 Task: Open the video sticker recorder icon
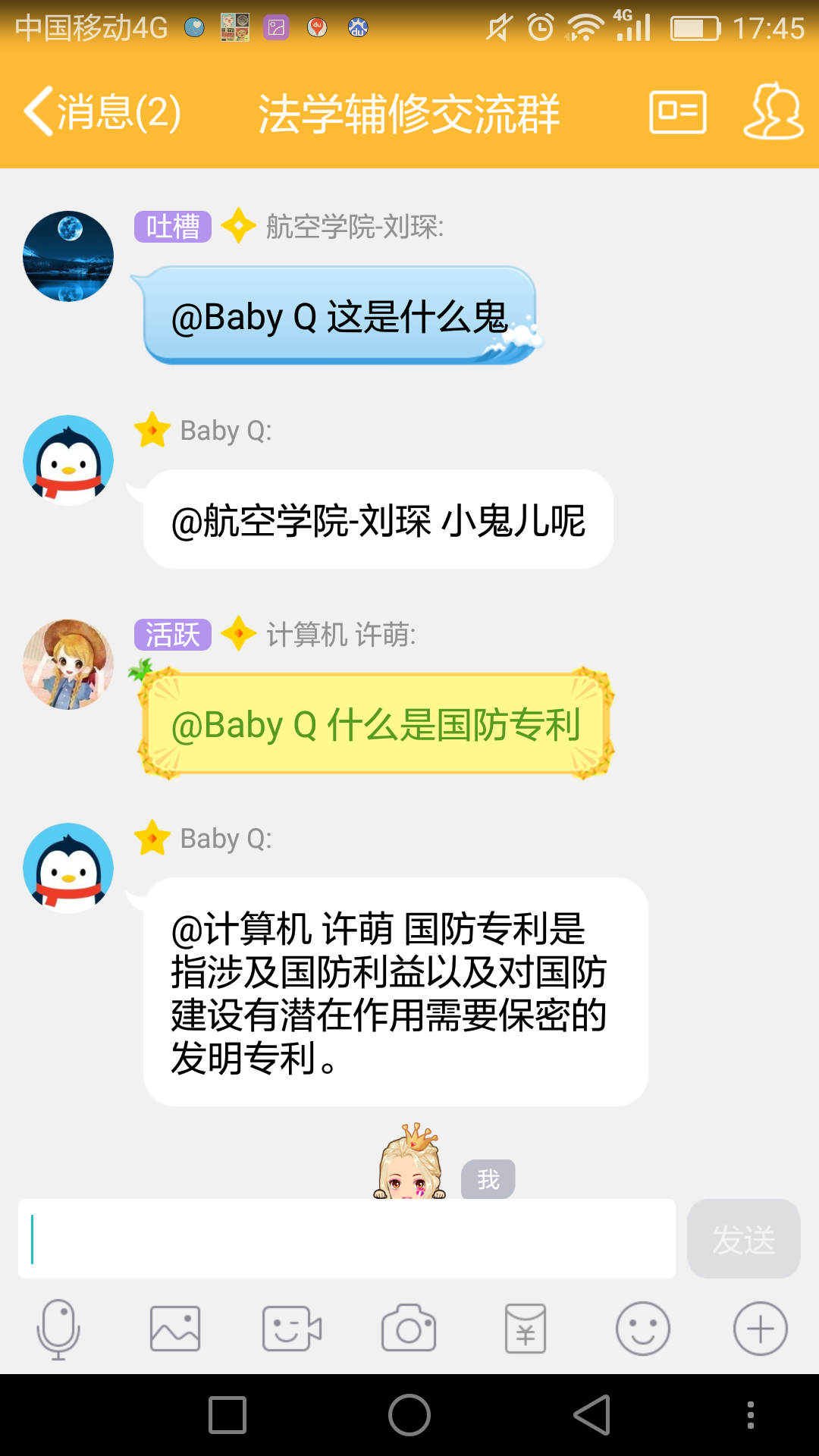[292, 1329]
